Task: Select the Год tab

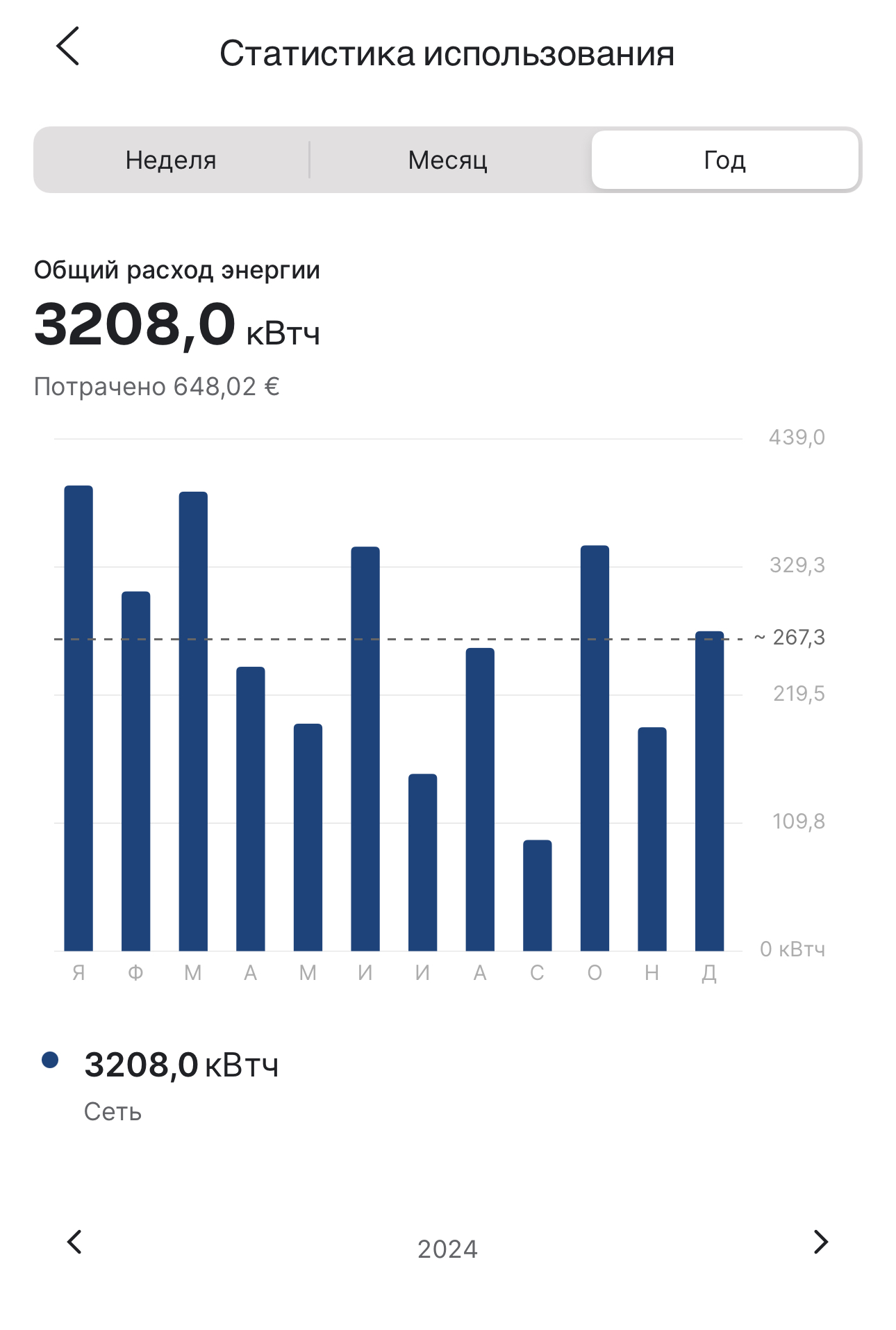Action: pos(724,160)
